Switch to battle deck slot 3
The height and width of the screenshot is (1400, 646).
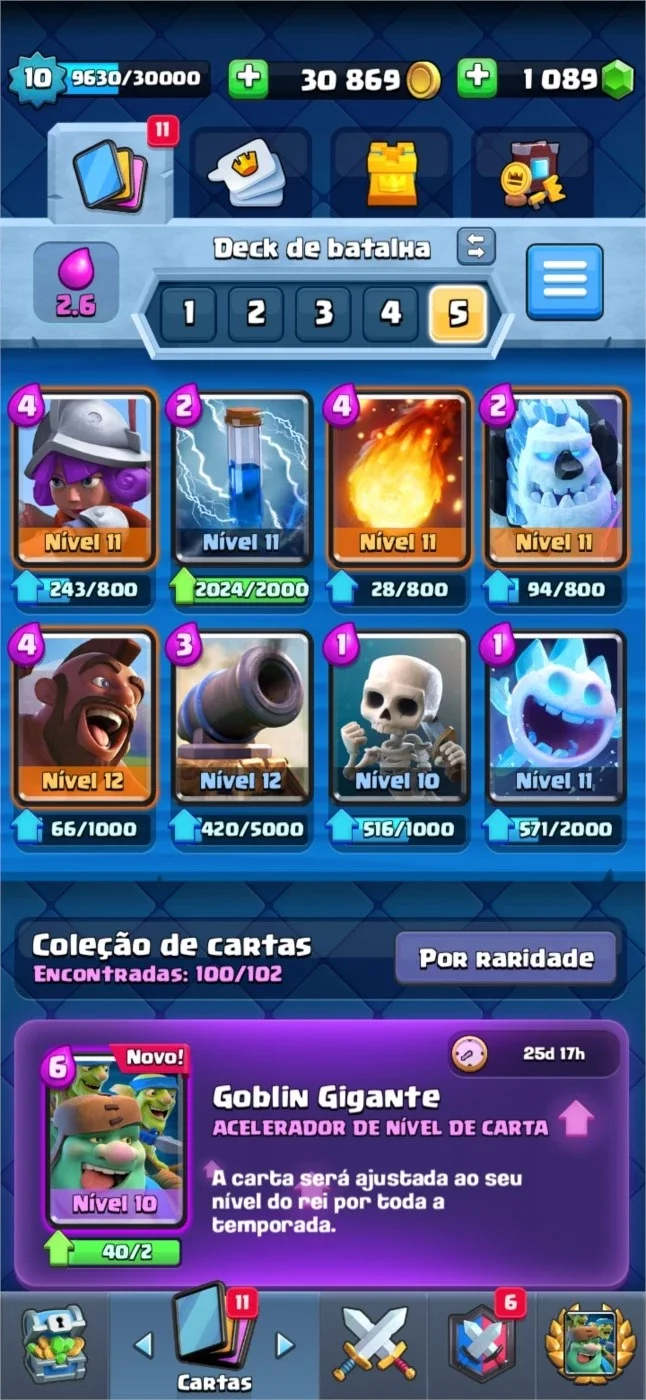click(x=323, y=314)
